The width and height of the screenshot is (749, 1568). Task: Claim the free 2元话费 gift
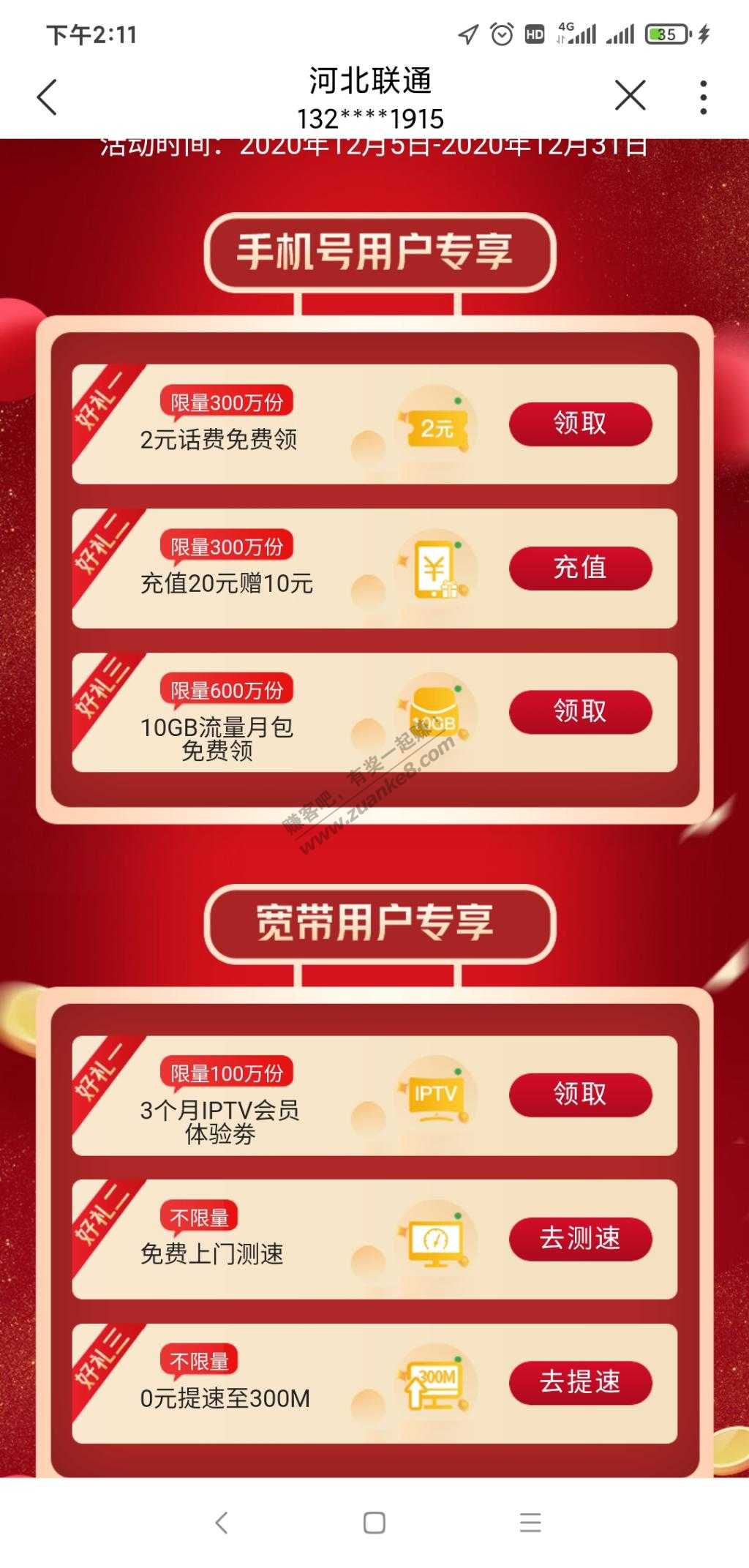pyautogui.click(x=580, y=424)
